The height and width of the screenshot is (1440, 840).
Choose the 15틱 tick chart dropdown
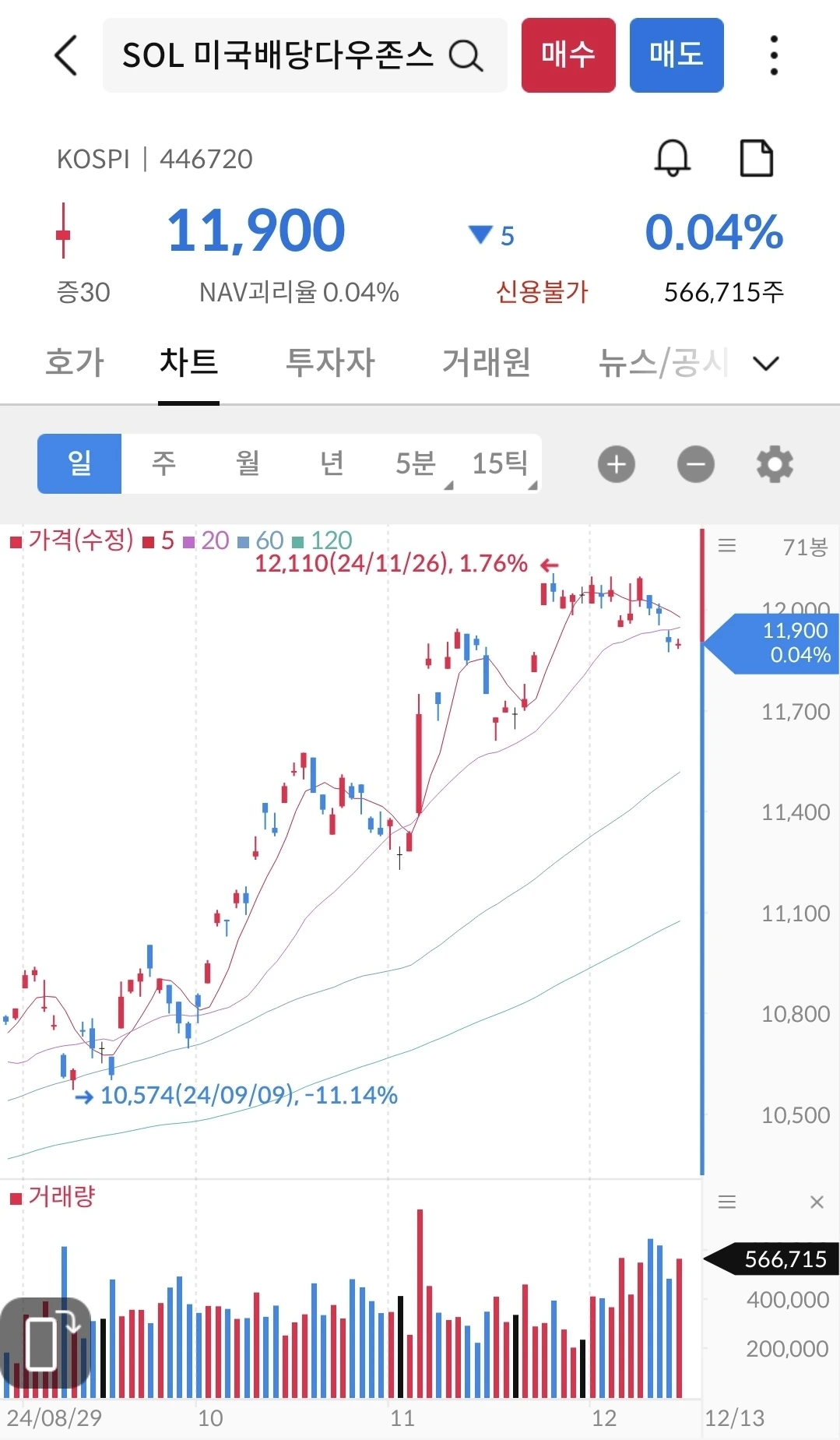(x=500, y=463)
